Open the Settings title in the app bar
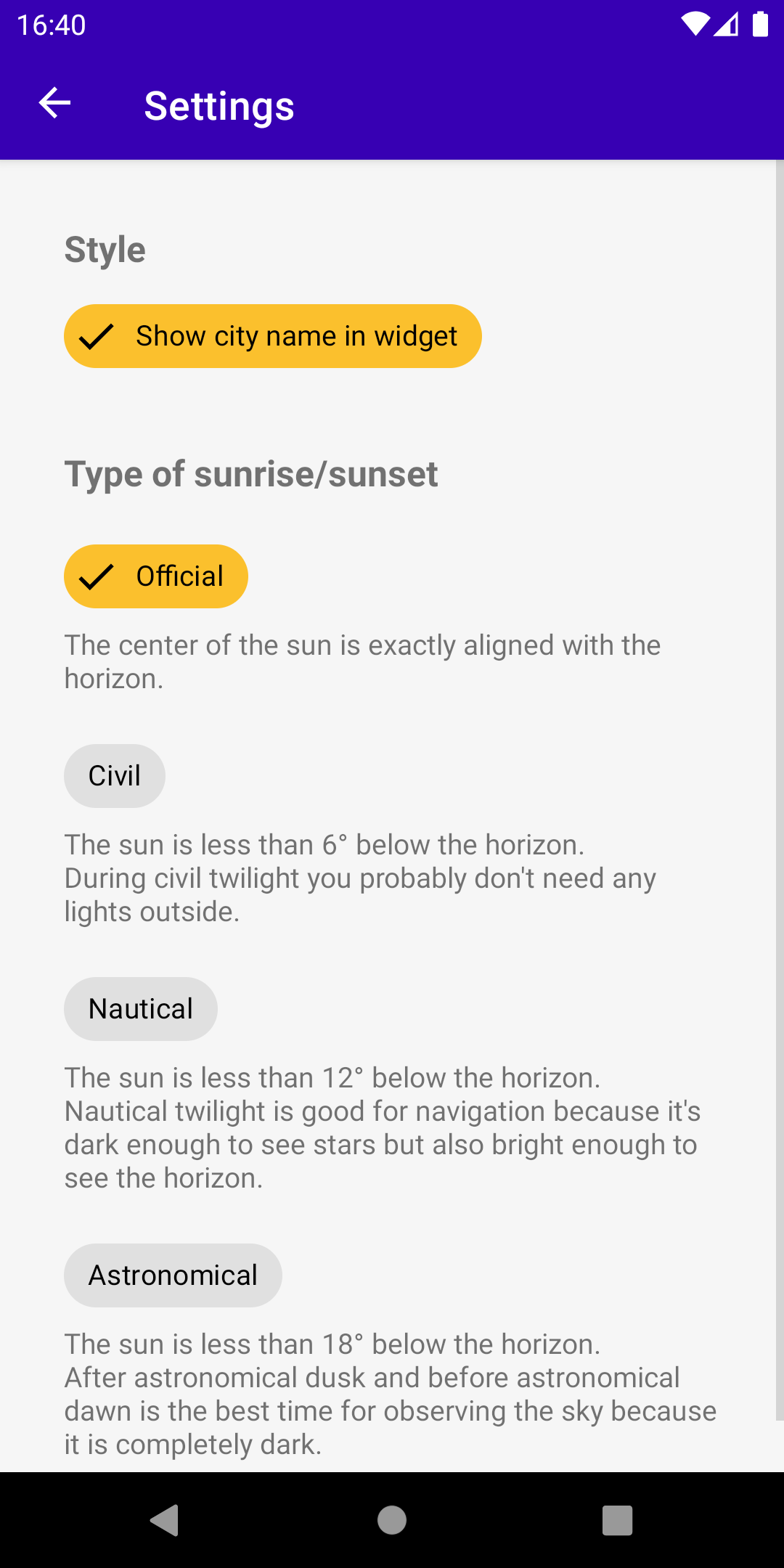784x1568 pixels. point(219,105)
